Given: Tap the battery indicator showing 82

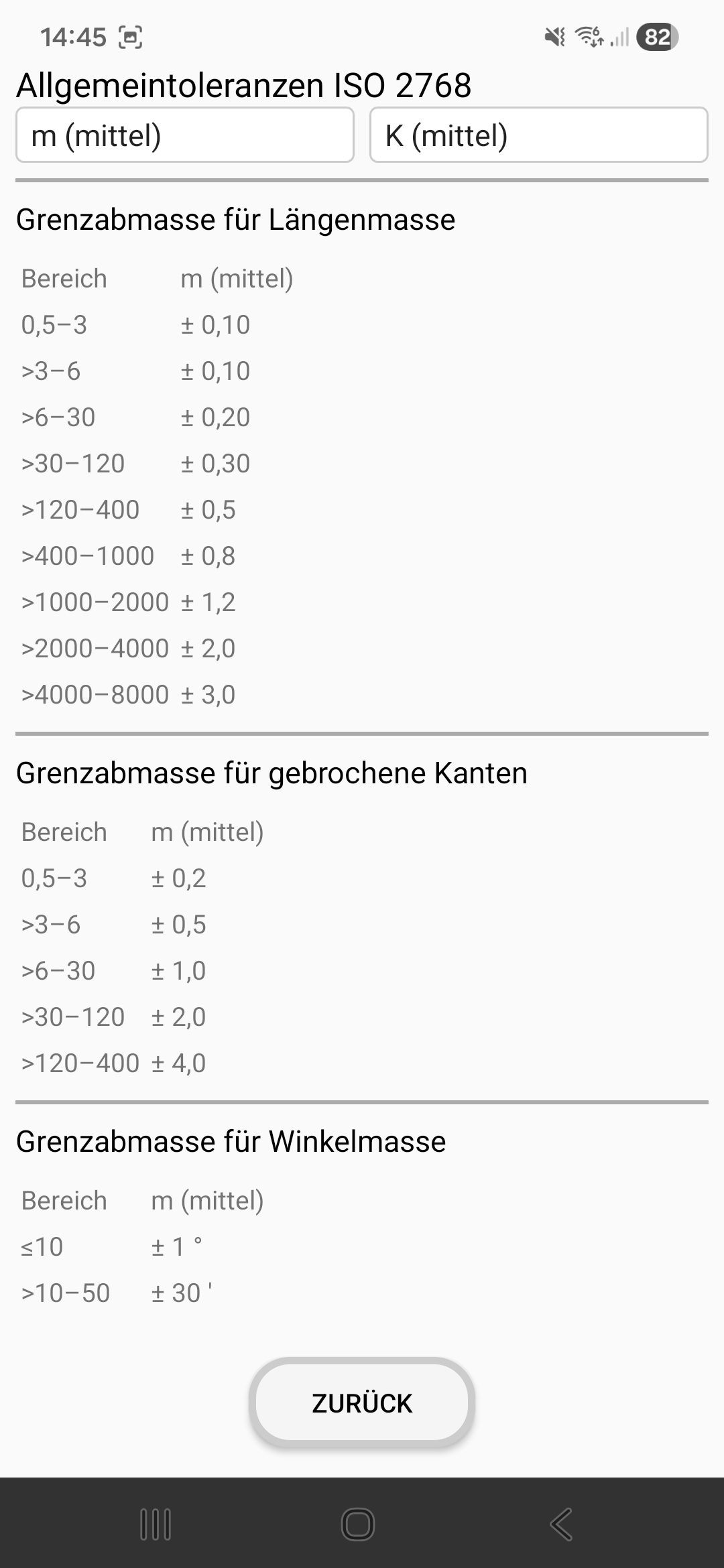Looking at the screenshot, I should 656,38.
